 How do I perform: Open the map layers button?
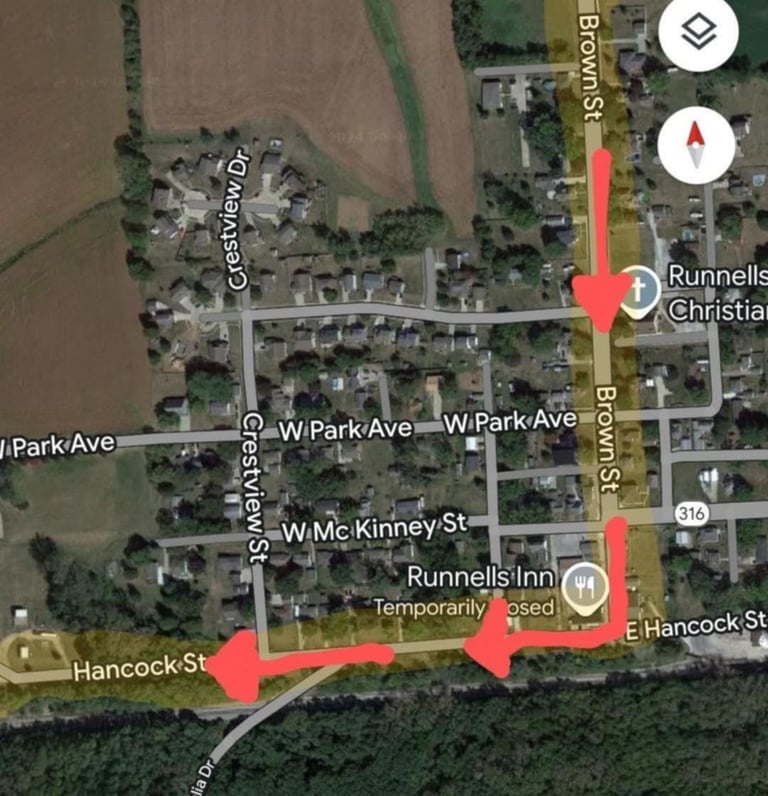pyautogui.click(x=699, y=34)
